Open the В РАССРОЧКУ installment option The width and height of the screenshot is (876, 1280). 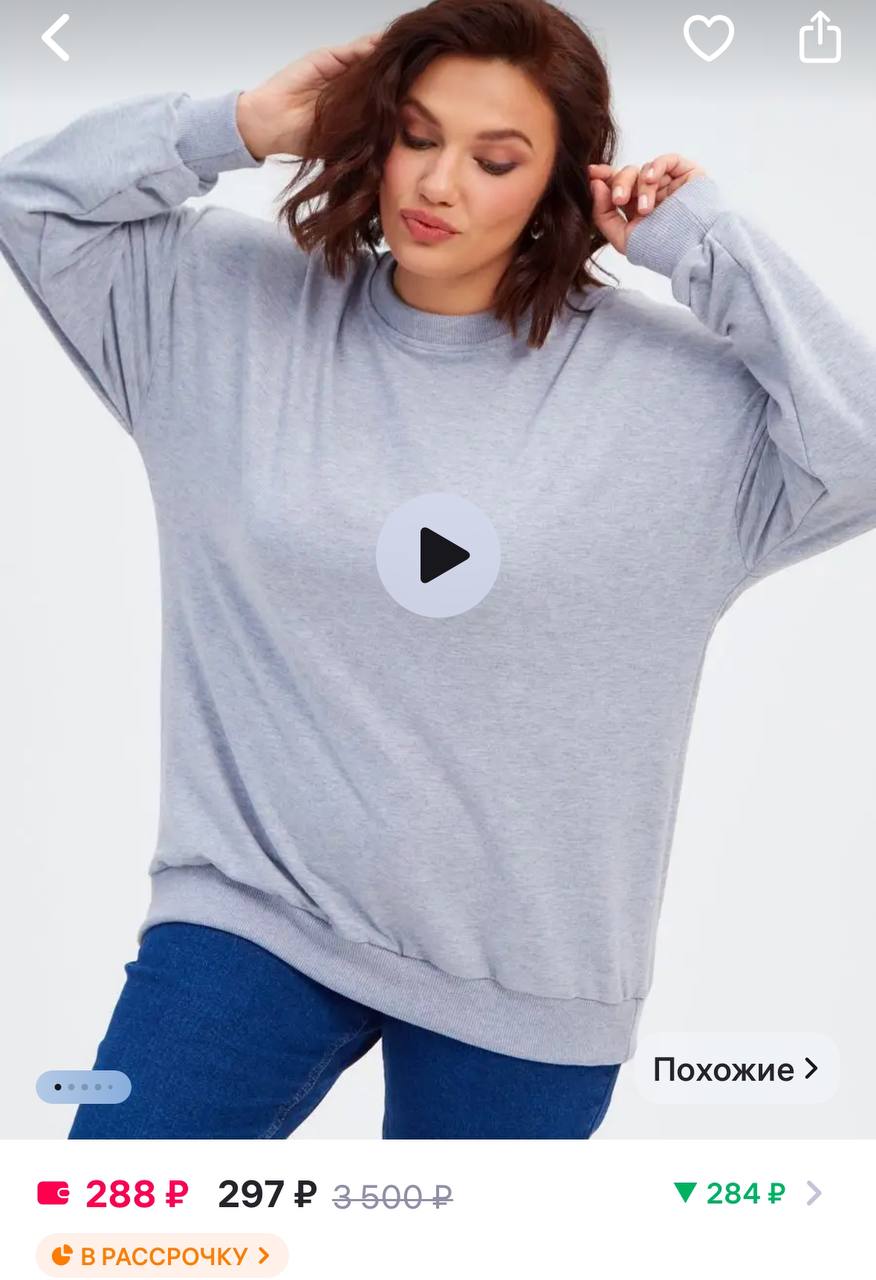tap(162, 1255)
